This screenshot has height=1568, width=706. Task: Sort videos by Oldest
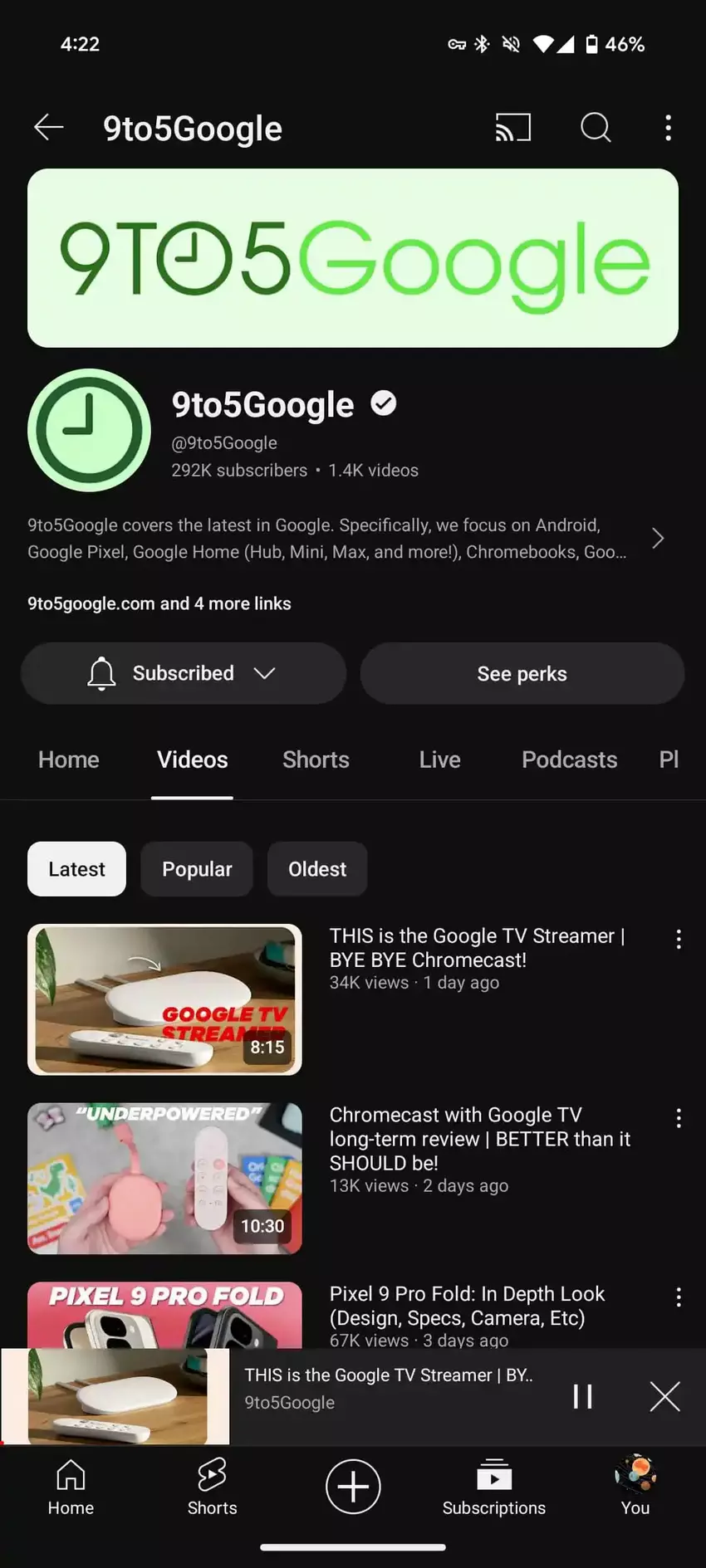pyautogui.click(x=317, y=869)
